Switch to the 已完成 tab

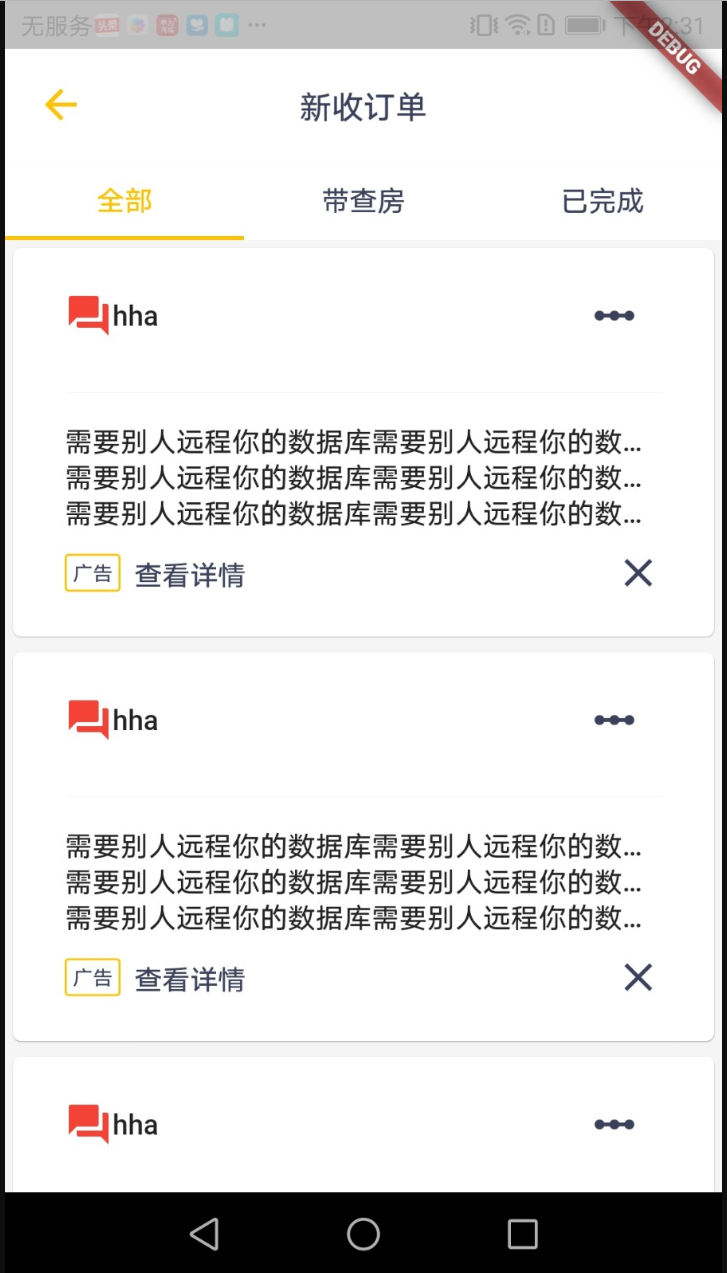(x=602, y=201)
